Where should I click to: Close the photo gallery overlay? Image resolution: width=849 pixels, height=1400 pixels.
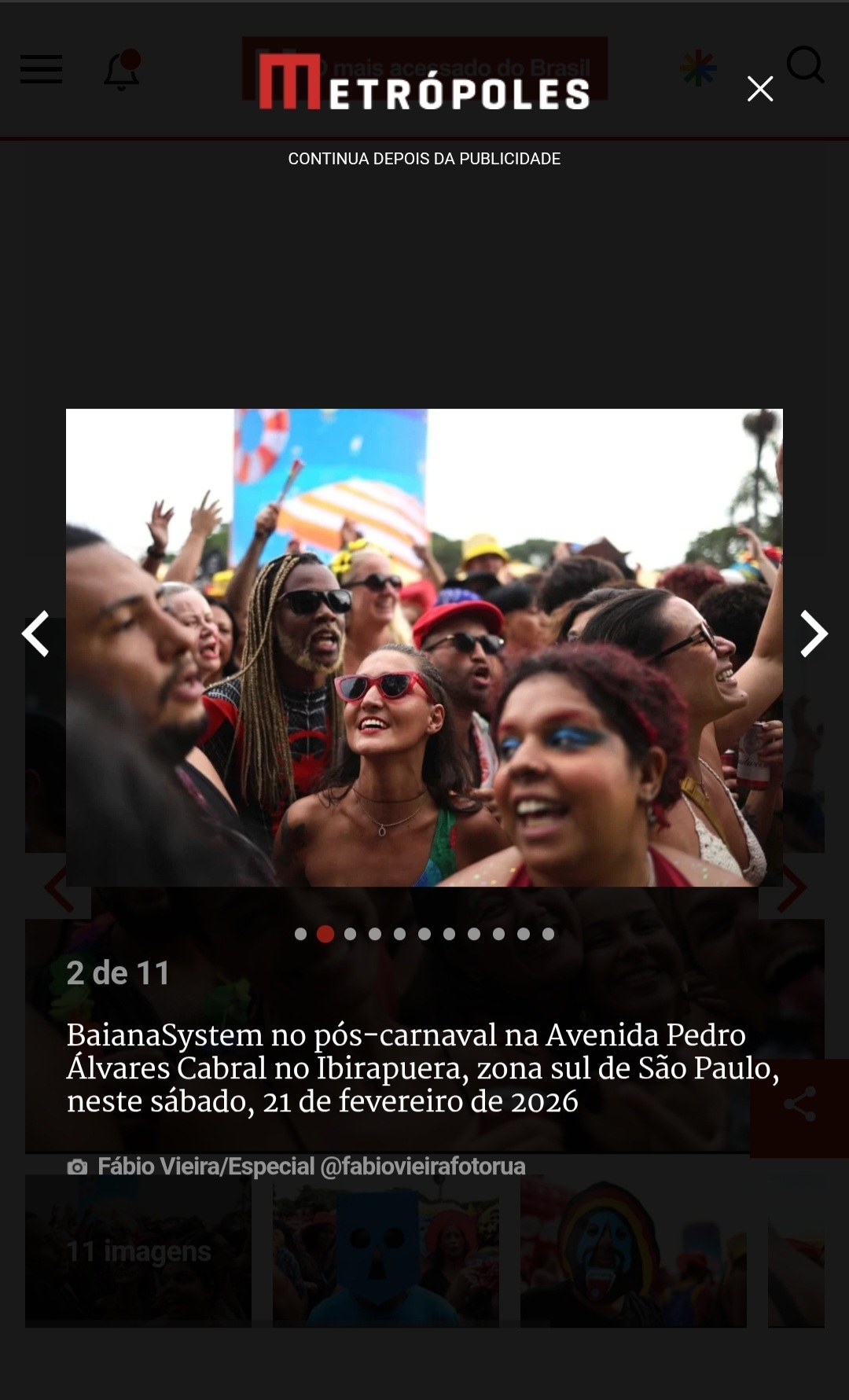click(759, 89)
